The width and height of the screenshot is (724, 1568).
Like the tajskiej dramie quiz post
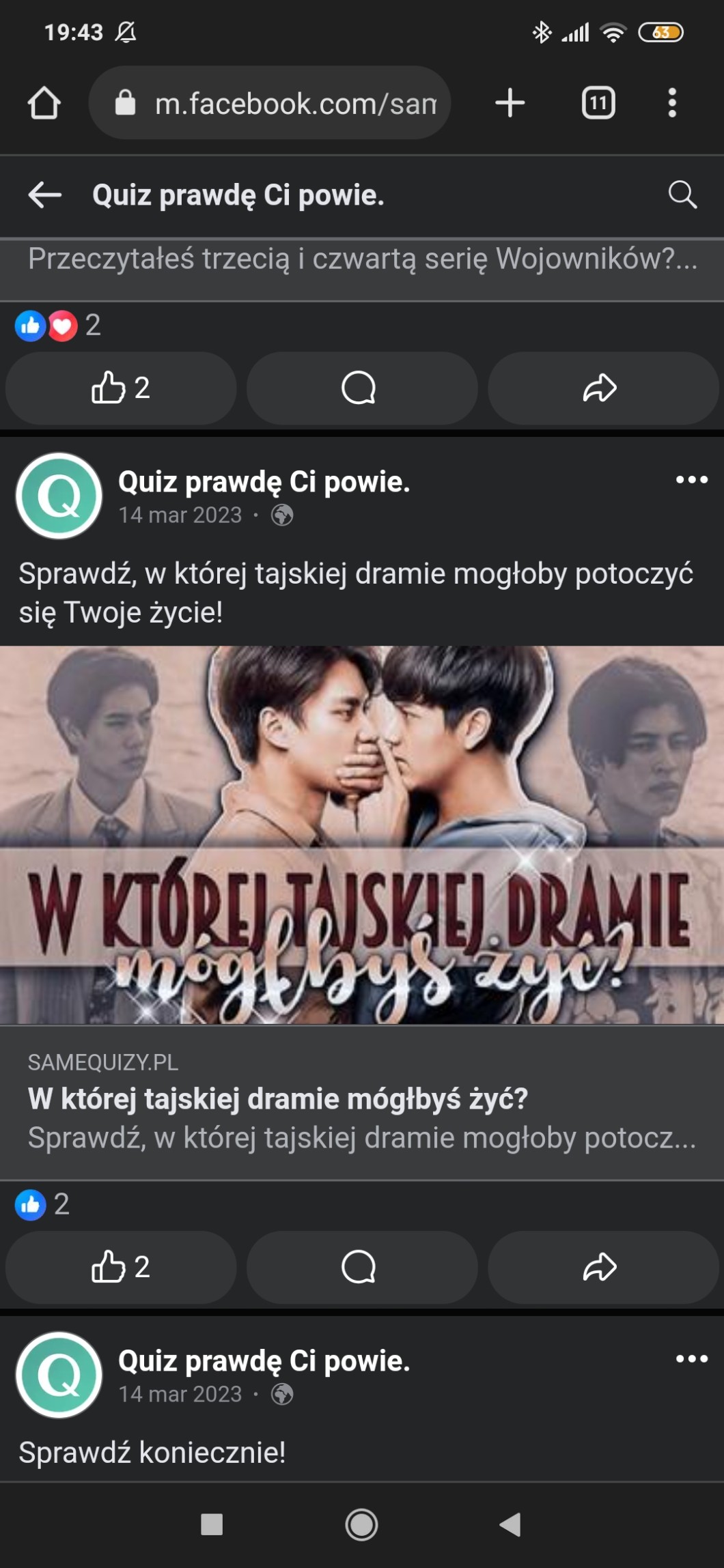121,1268
